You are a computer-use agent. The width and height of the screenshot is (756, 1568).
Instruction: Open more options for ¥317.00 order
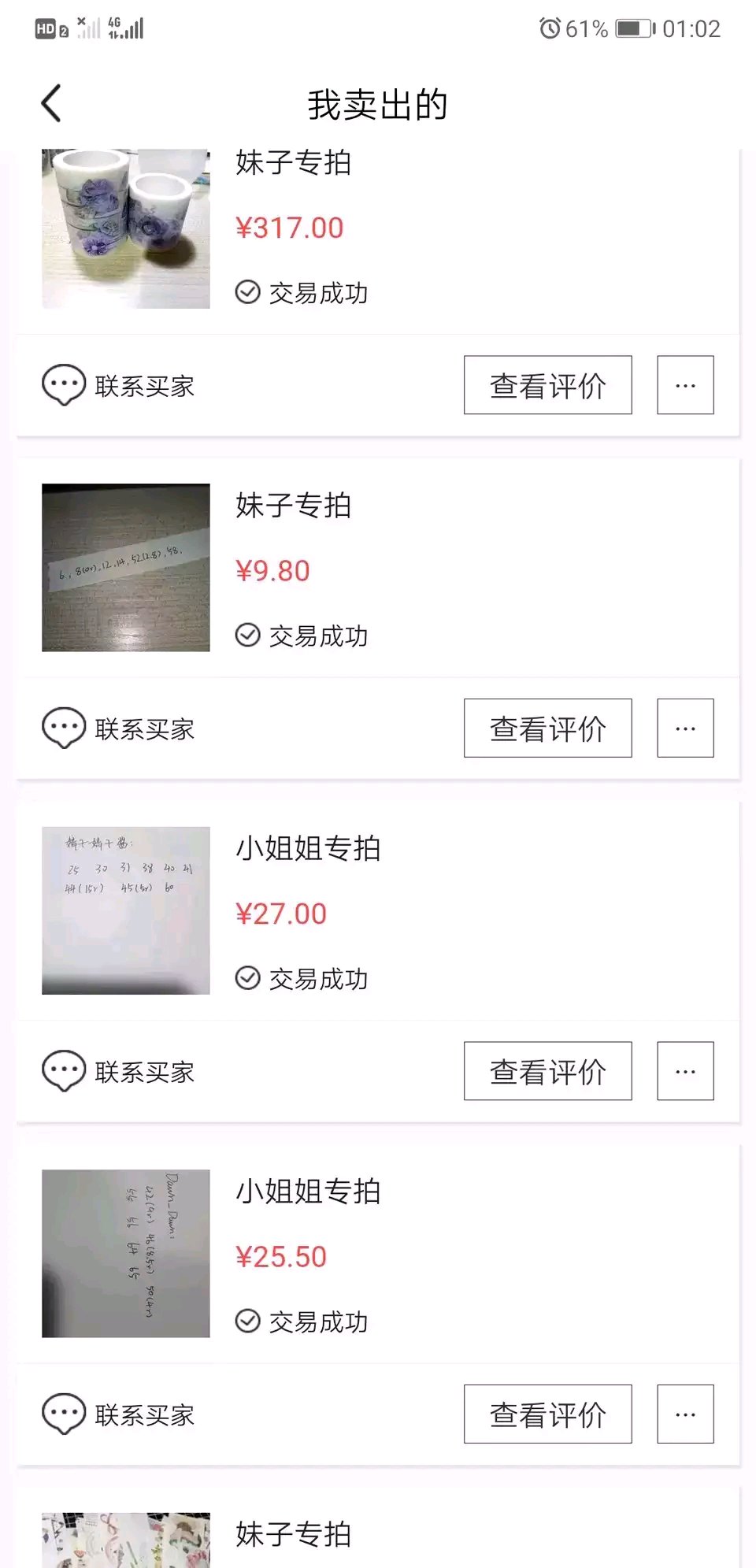(x=685, y=385)
